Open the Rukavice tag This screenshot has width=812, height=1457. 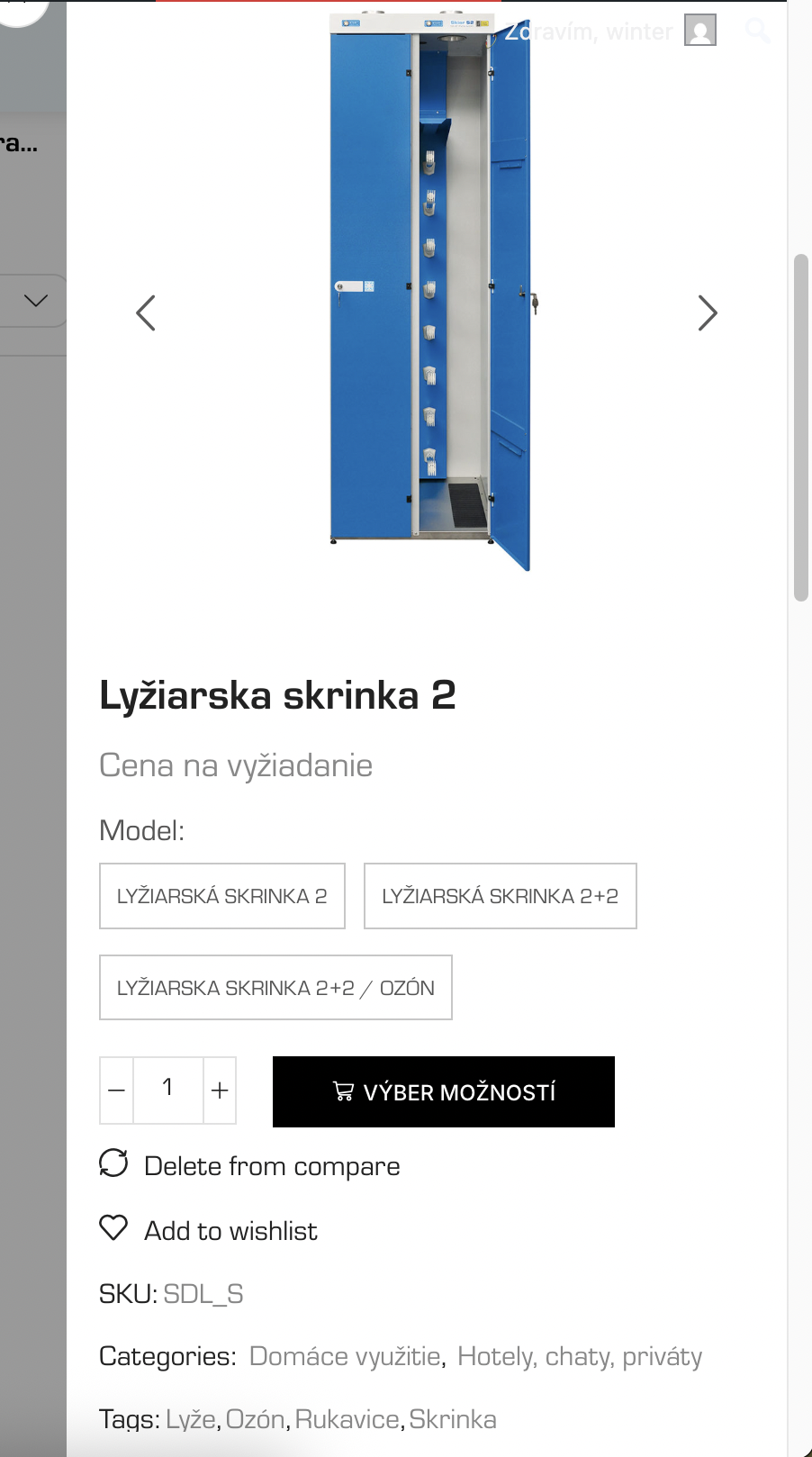click(347, 1419)
